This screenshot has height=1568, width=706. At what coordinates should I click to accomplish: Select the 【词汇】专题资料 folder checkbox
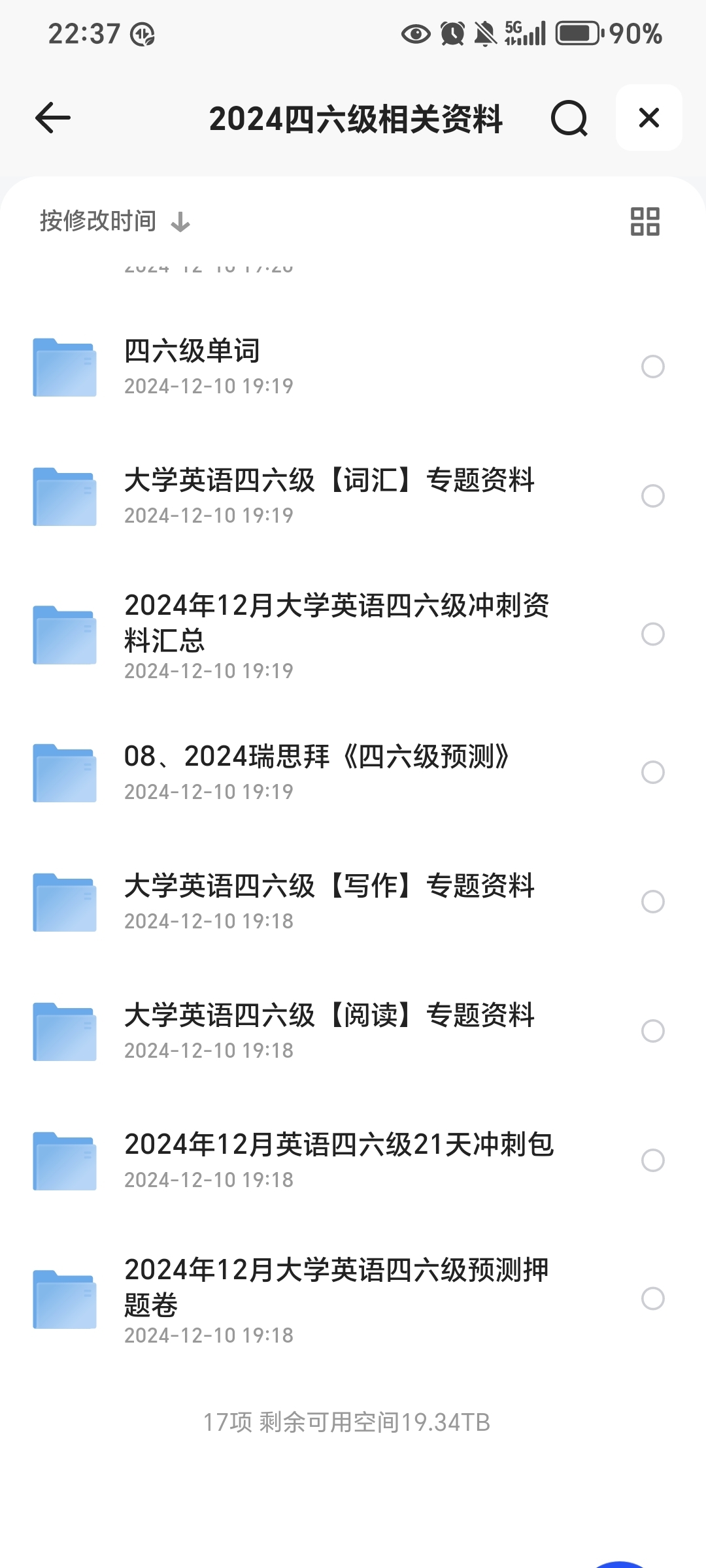point(653,496)
